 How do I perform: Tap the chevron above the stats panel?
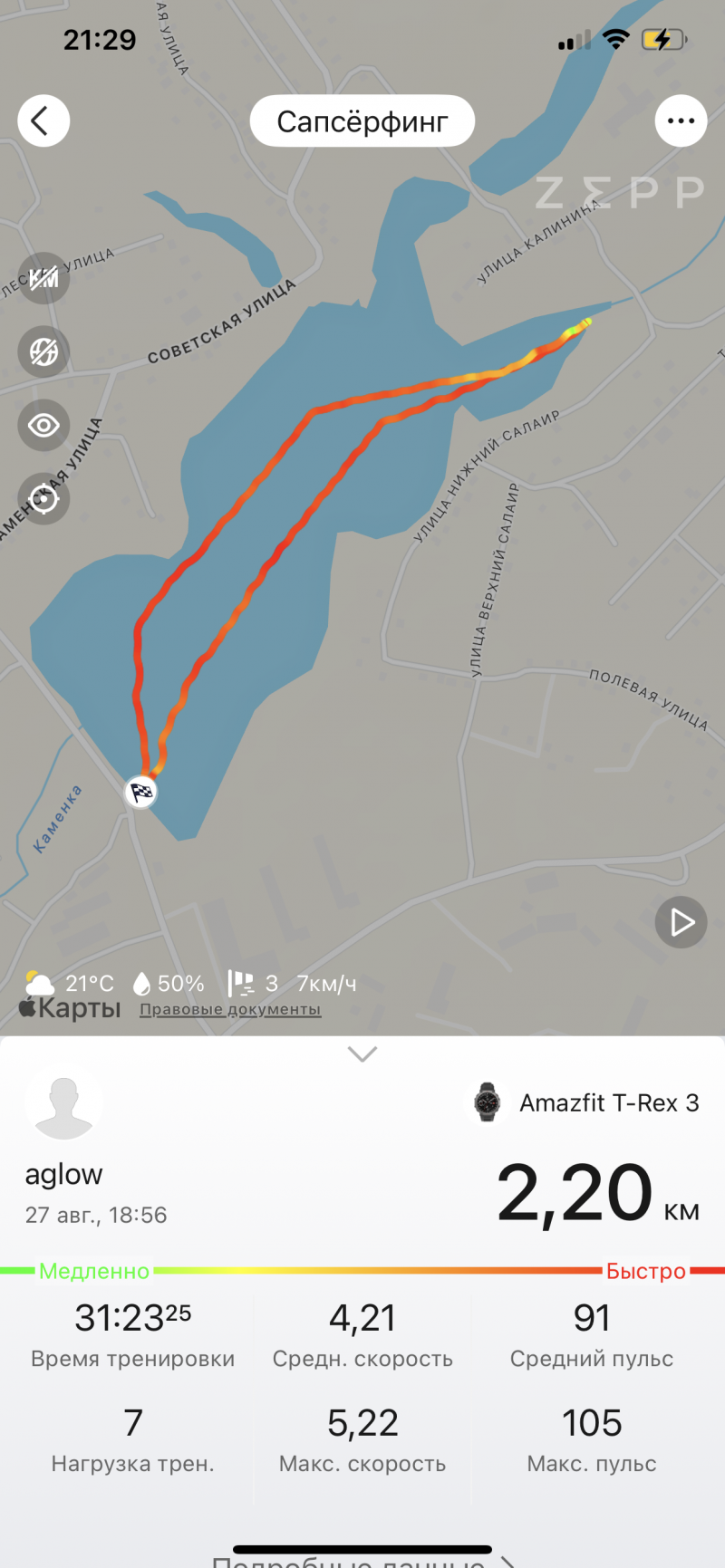pos(362,1054)
